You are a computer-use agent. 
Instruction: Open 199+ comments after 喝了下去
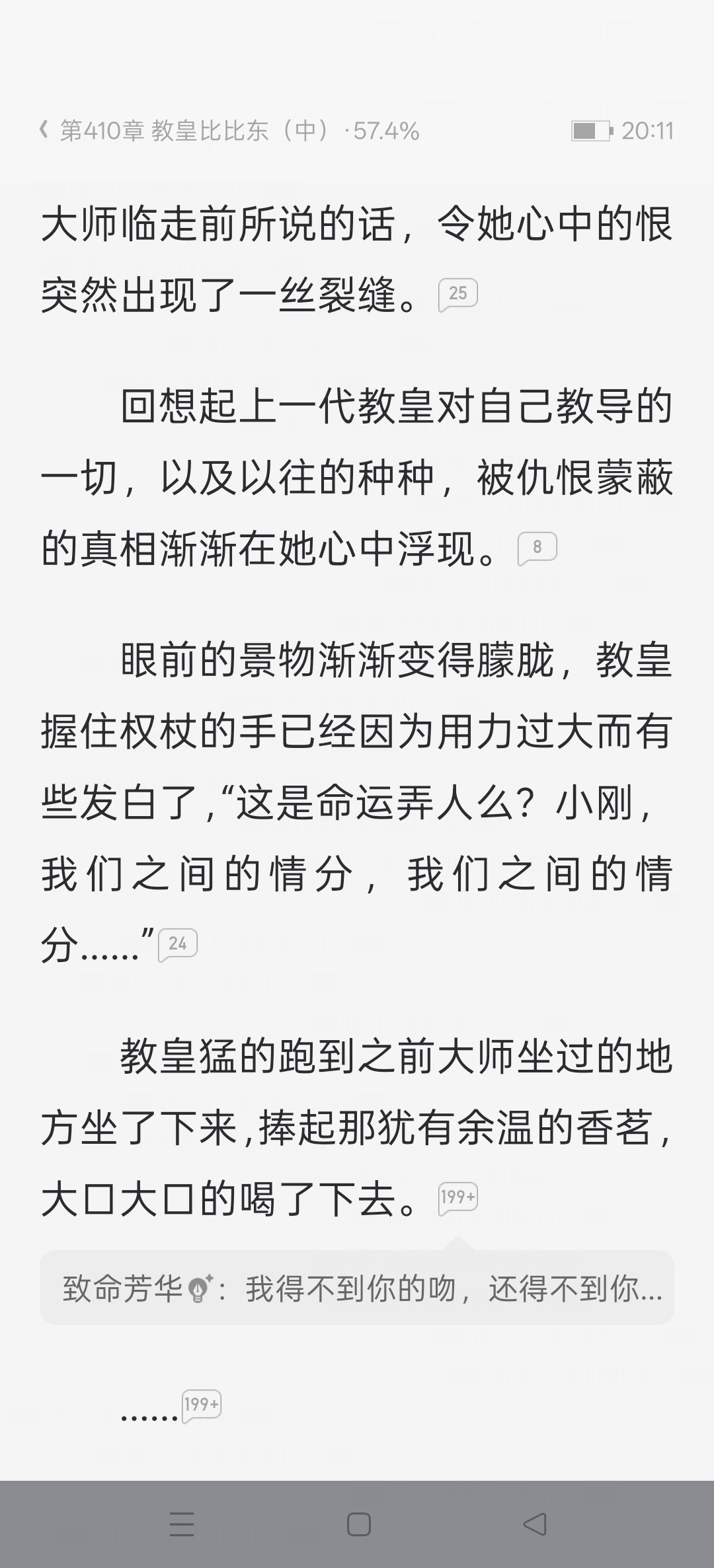pos(457,1197)
